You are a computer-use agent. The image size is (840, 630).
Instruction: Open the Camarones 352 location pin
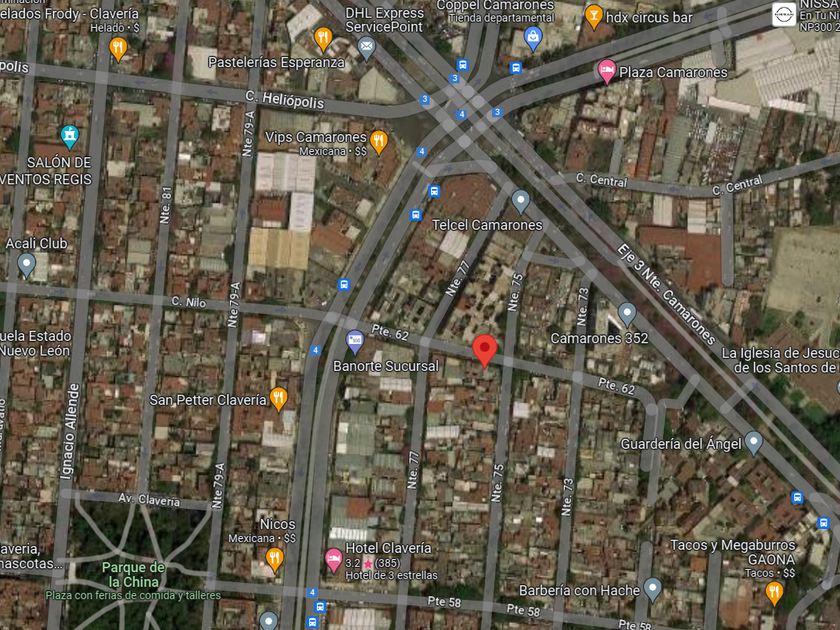click(627, 315)
